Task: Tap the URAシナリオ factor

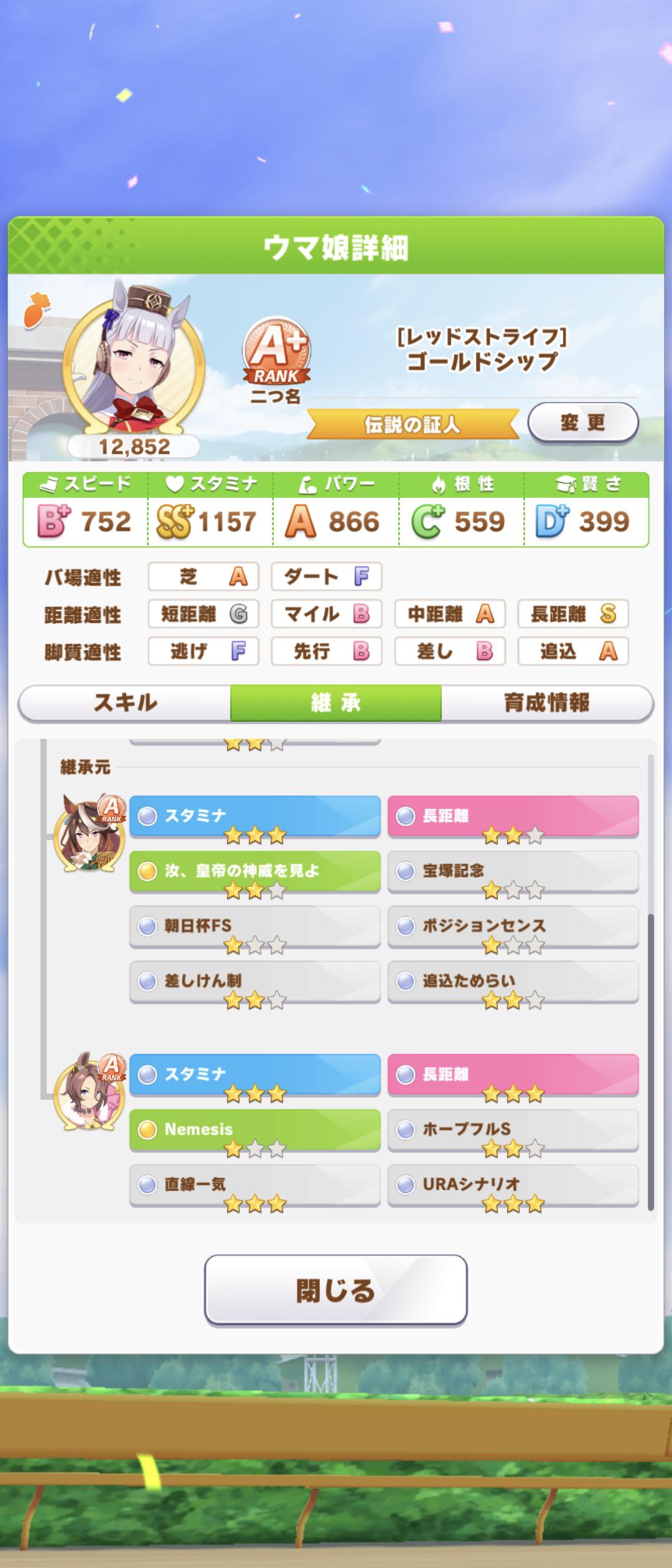Action: point(513,1184)
